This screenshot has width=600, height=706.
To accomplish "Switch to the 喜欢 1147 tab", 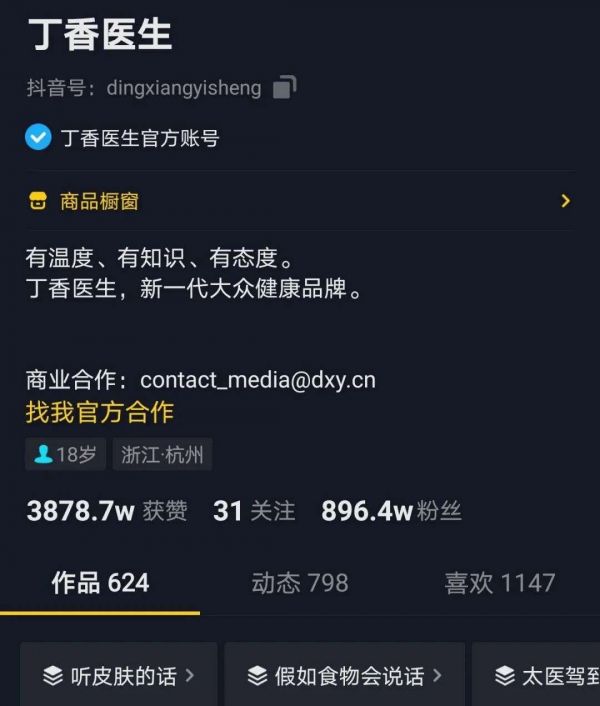I will tap(499, 583).
